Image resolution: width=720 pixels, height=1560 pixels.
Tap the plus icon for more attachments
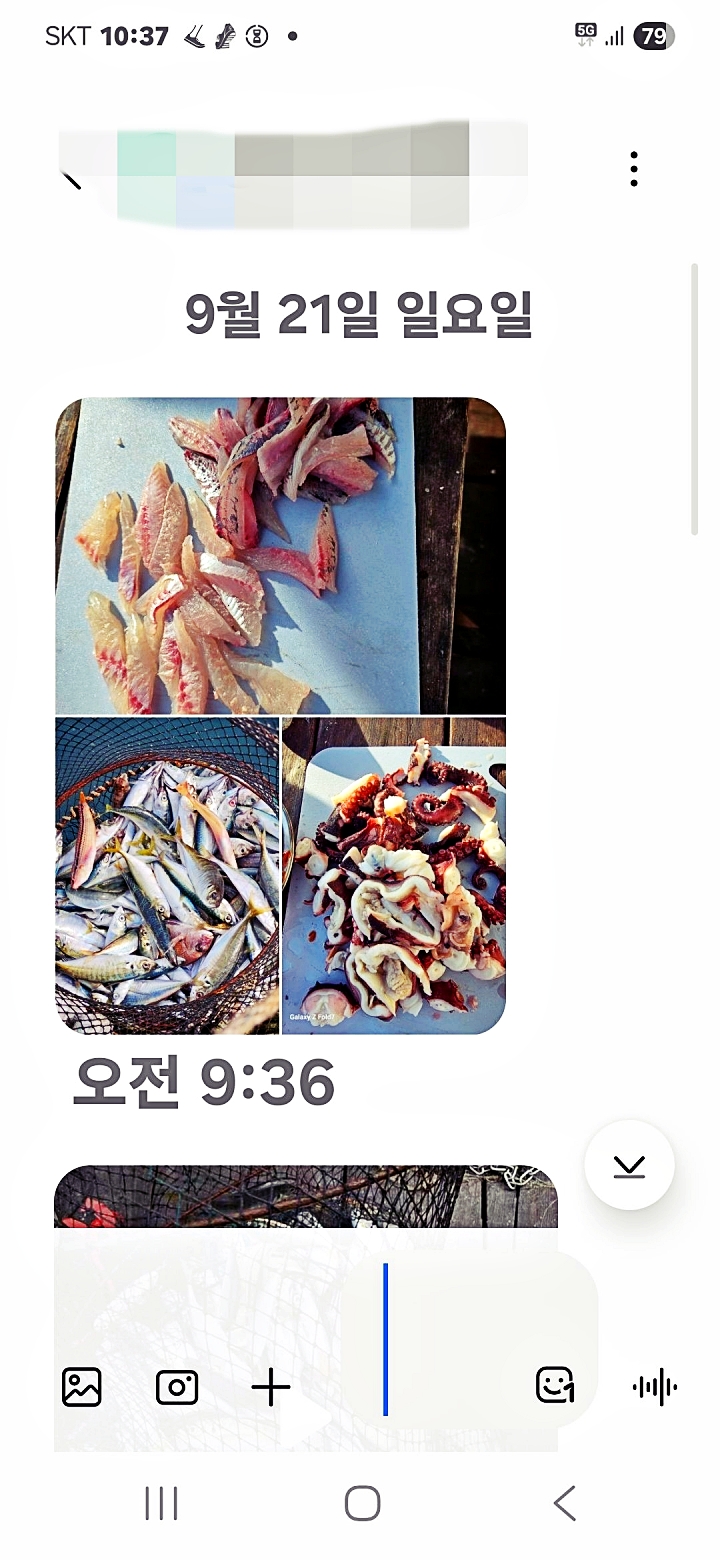coord(270,1387)
